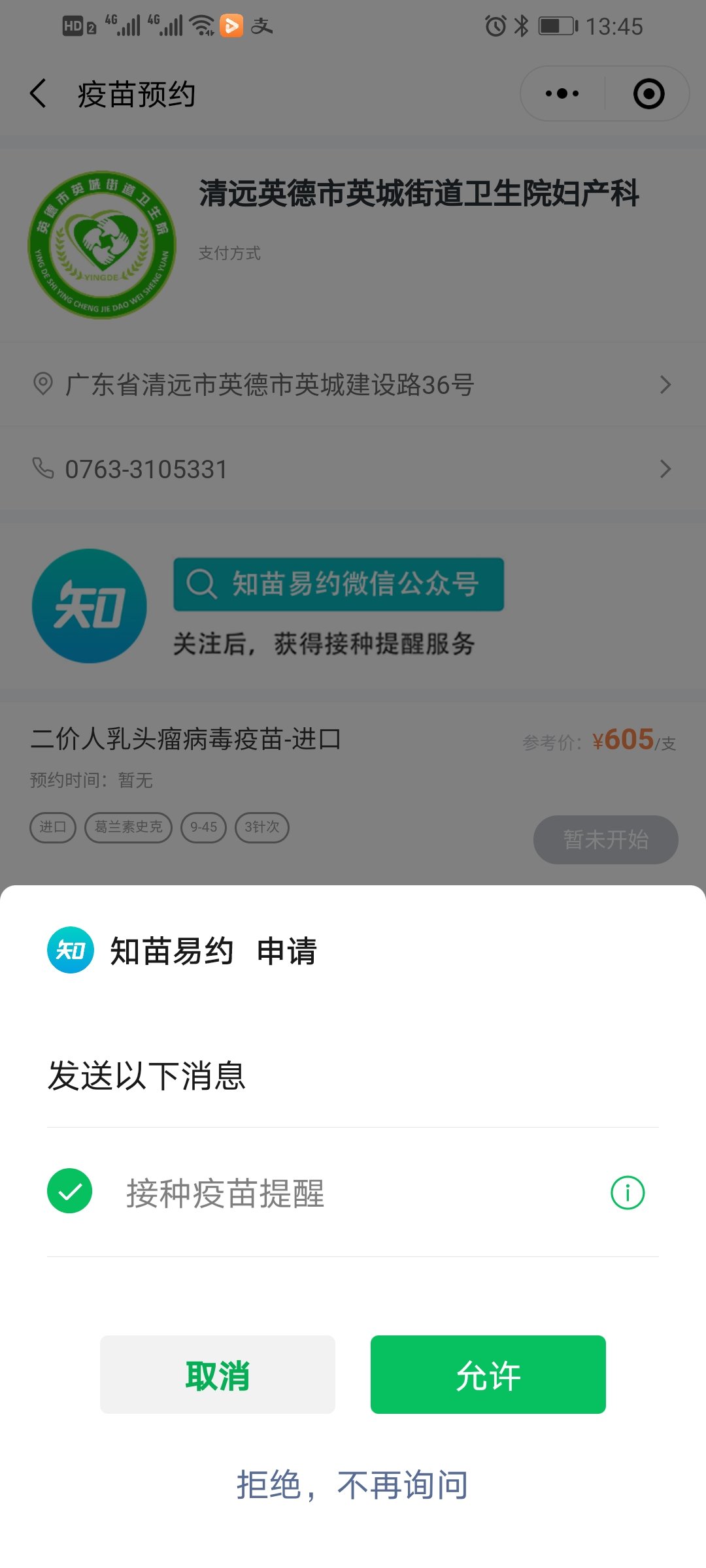Open the mini program more options menu
Image resolution: width=706 pixels, height=1568 pixels.
562,93
